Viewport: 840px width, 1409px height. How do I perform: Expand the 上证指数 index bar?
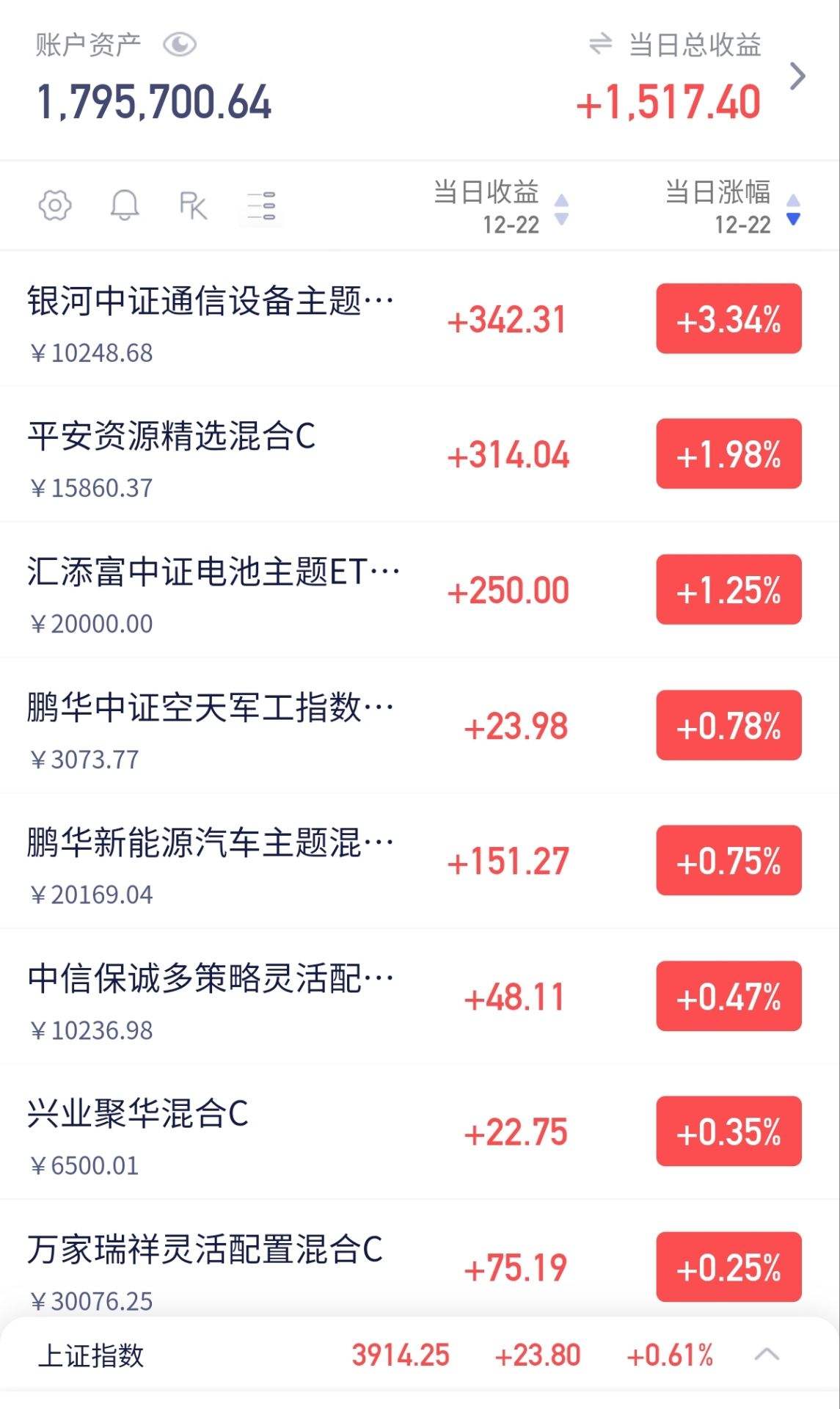767,1355
